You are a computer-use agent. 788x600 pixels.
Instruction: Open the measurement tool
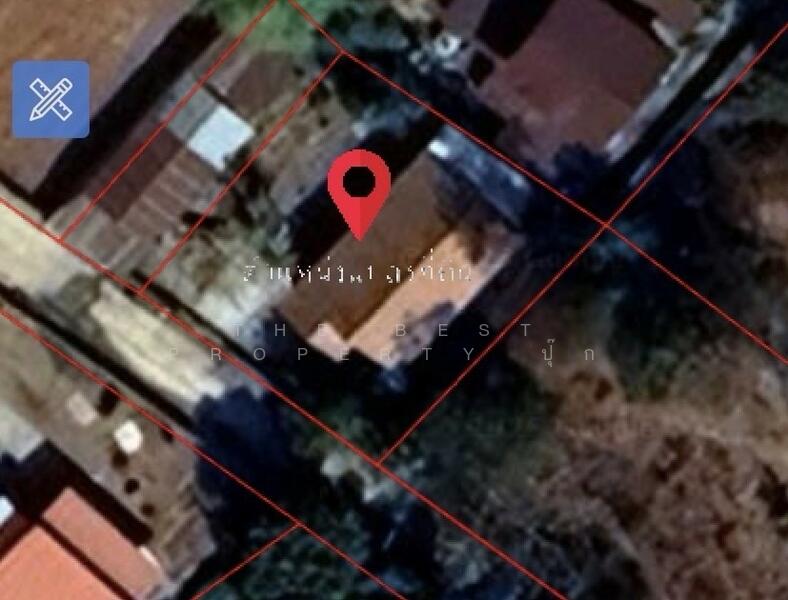[x=50, y=99]
